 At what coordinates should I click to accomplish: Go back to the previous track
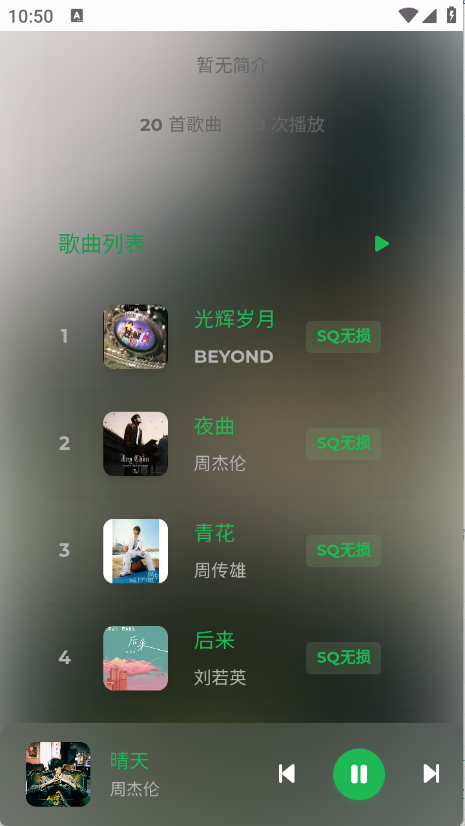[x=287, y=774]
